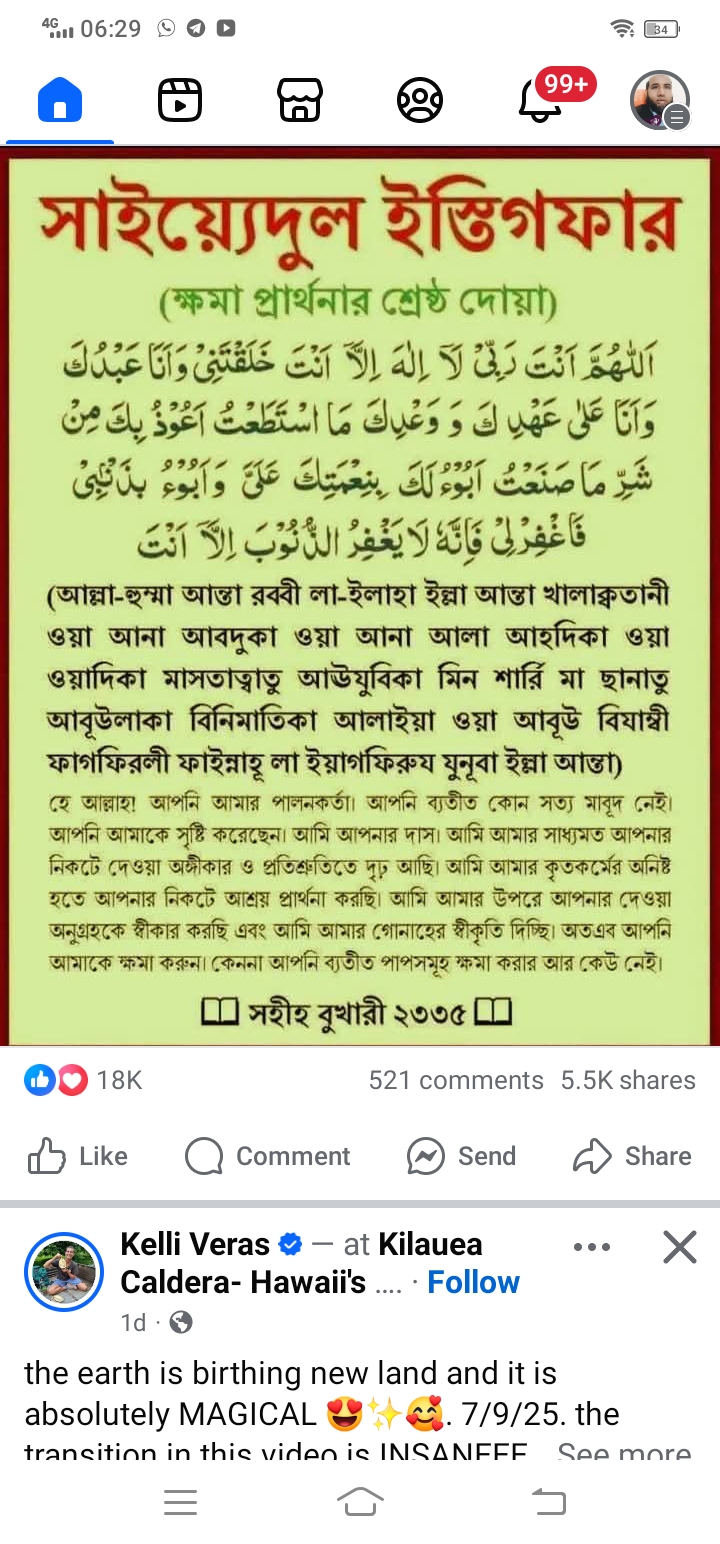The width and height of the screenshot is (720, 1544).
Task: Comment on the dua image post
Action: click(268, 1156)
